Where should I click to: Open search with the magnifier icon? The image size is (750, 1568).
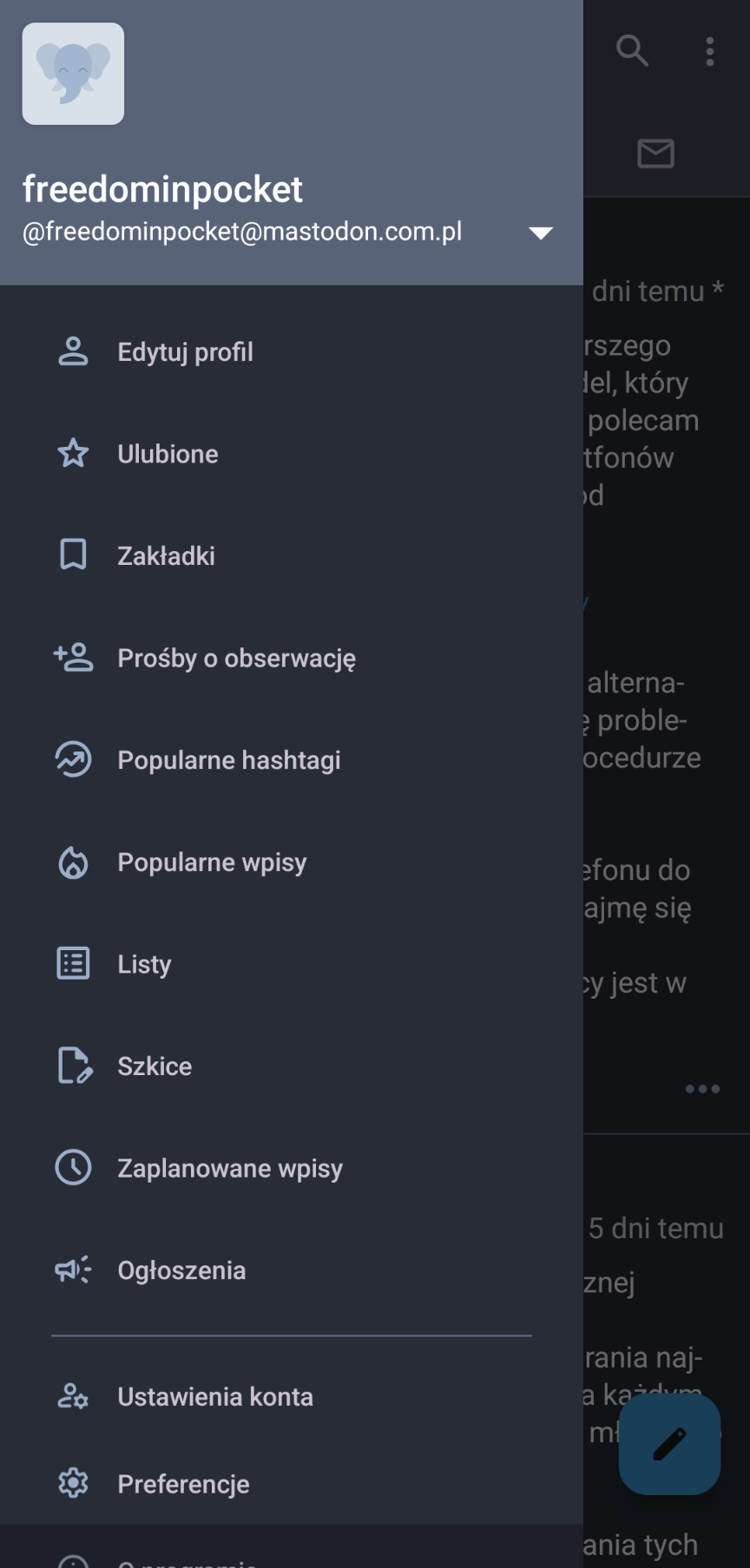coord(632,51)
